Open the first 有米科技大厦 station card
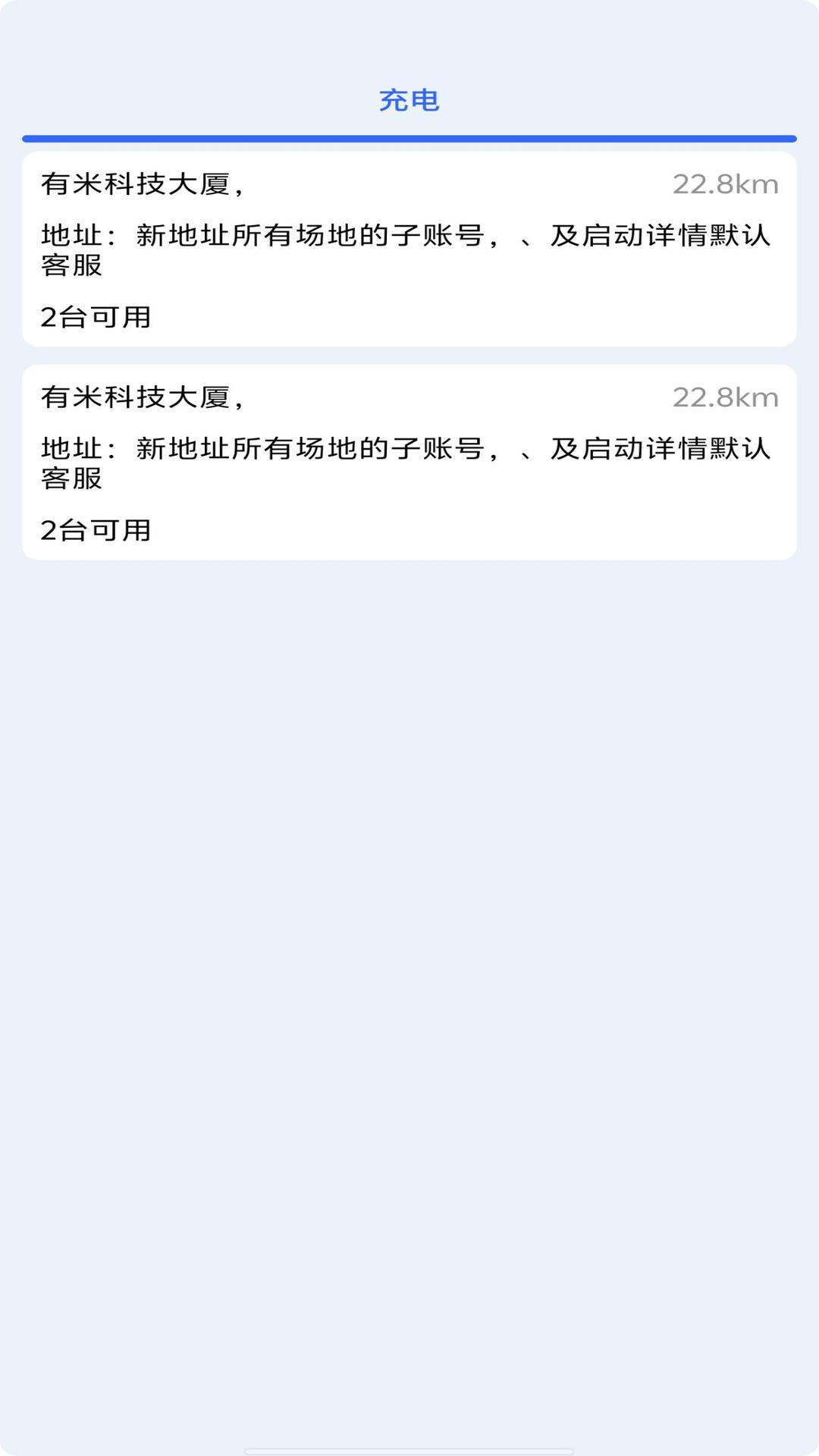Image resolution: width=819 pixels, height=1456 pixels. 409,250
